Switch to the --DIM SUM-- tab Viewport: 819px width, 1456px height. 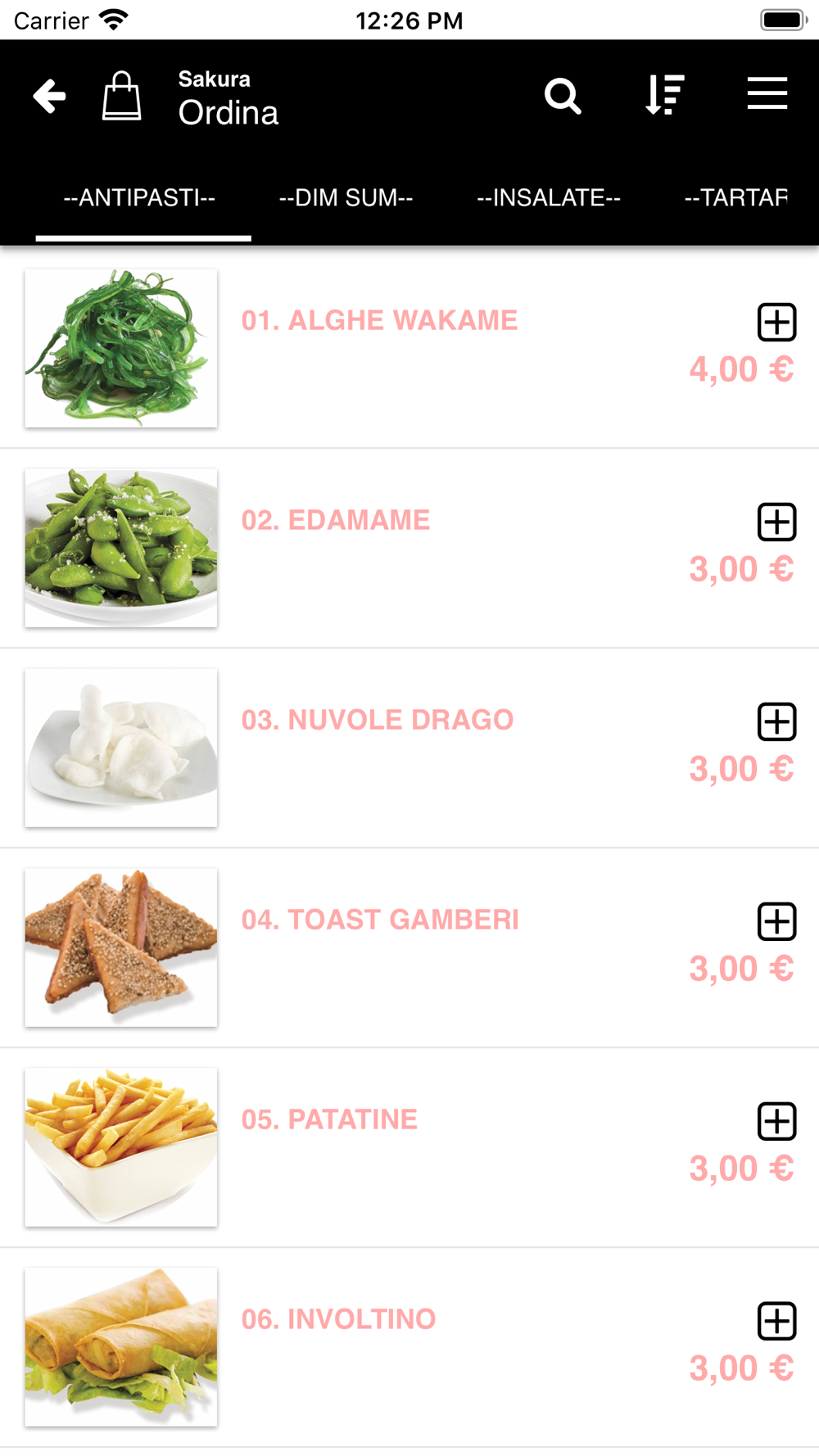[x=346, y=197]
